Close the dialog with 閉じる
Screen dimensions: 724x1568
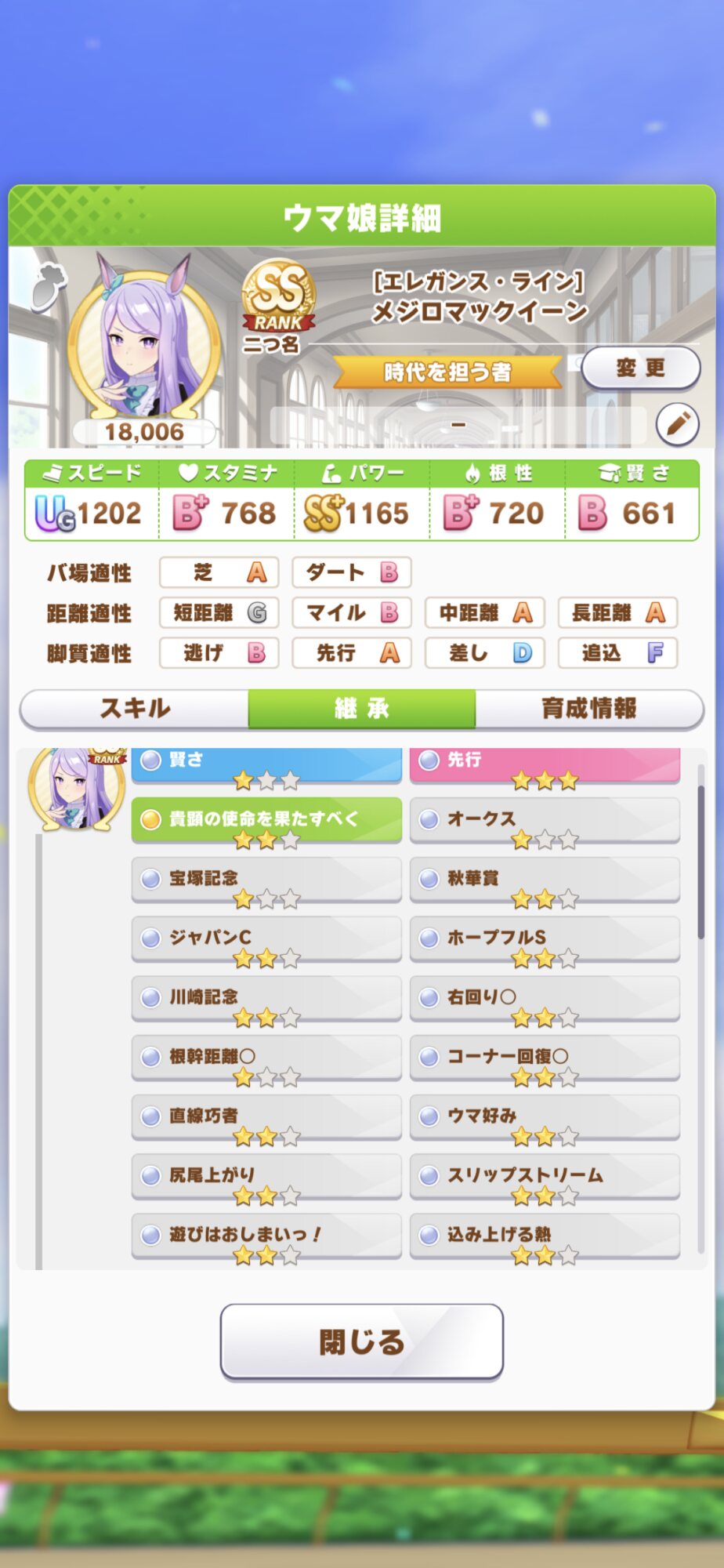(x=362, y=1341)
